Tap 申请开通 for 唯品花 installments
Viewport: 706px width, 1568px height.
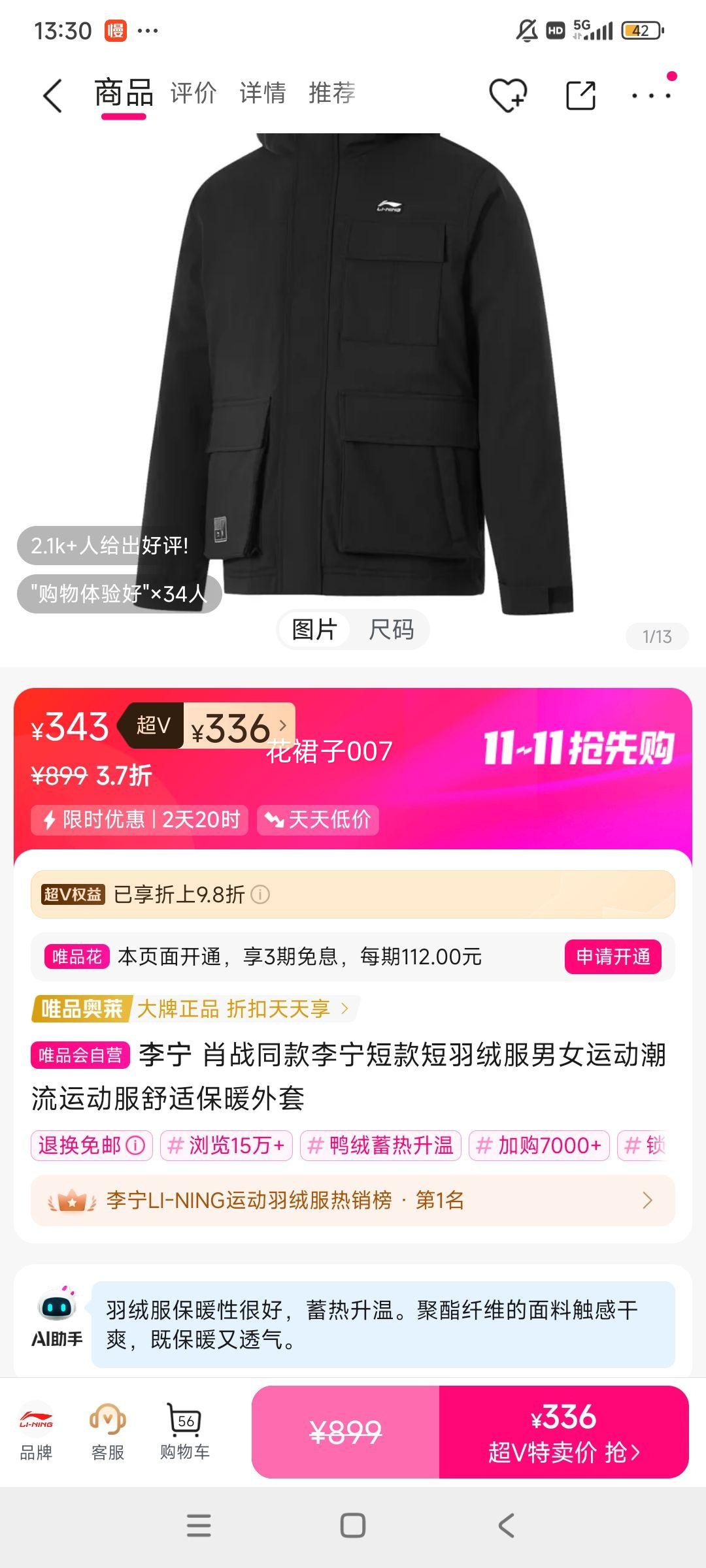coord(613,957)
